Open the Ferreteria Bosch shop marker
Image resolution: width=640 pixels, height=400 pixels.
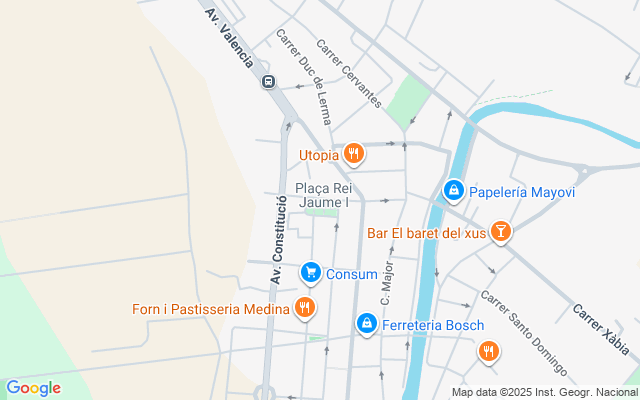tap(367, 324)
